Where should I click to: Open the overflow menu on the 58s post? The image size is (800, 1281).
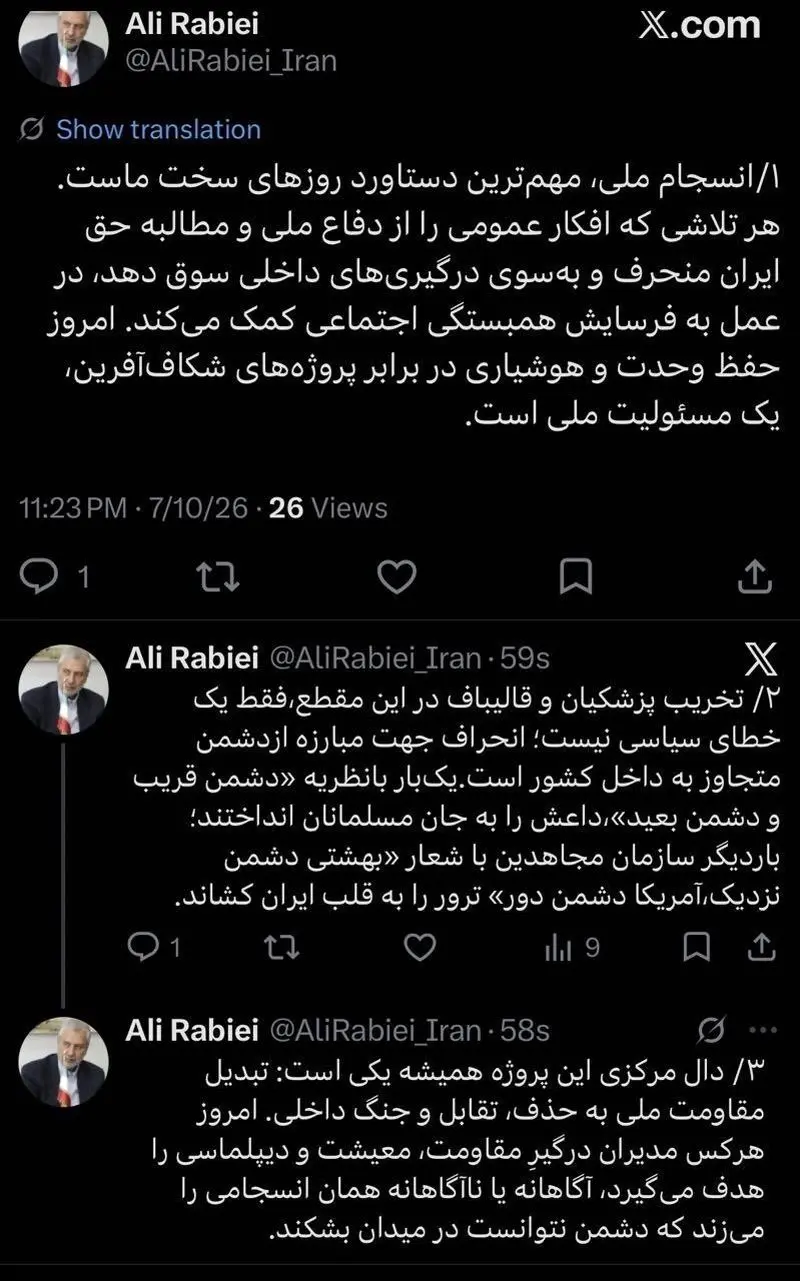tap(763, 1030)
